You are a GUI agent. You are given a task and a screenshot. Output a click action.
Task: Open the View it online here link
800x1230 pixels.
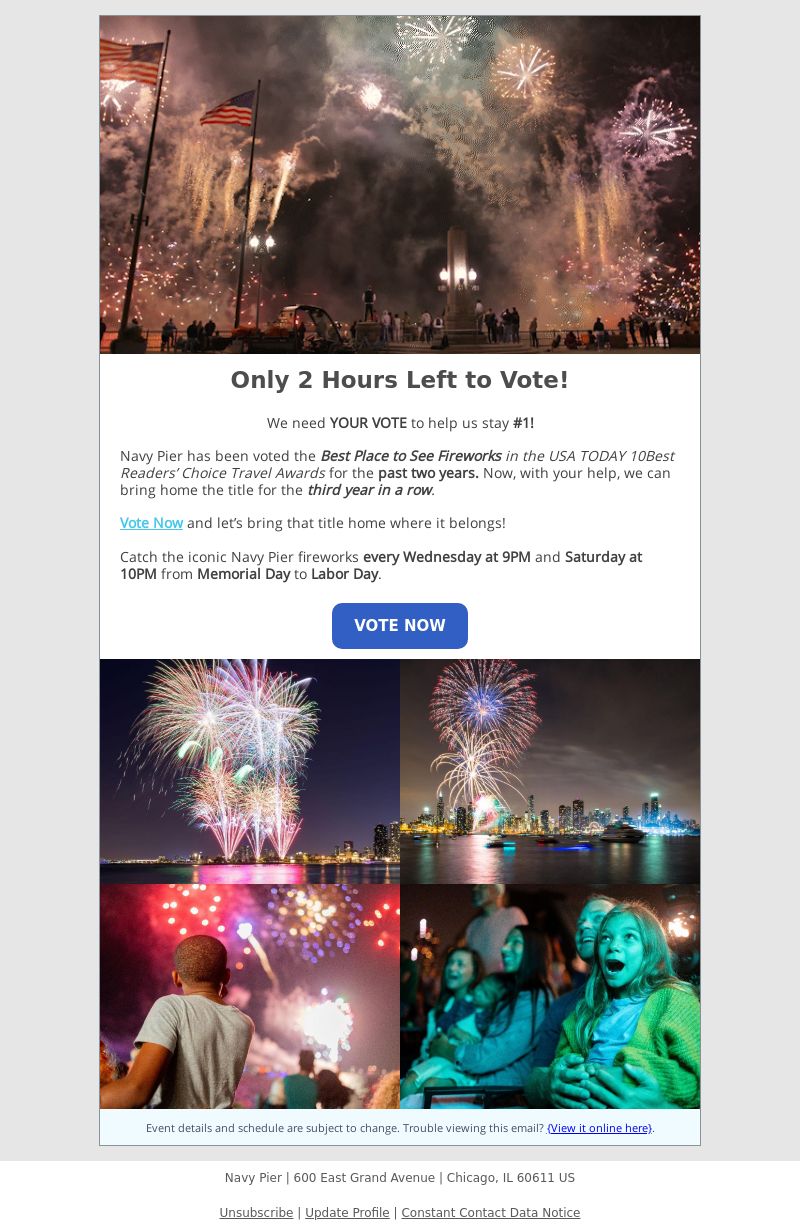tap(599, 1128)
